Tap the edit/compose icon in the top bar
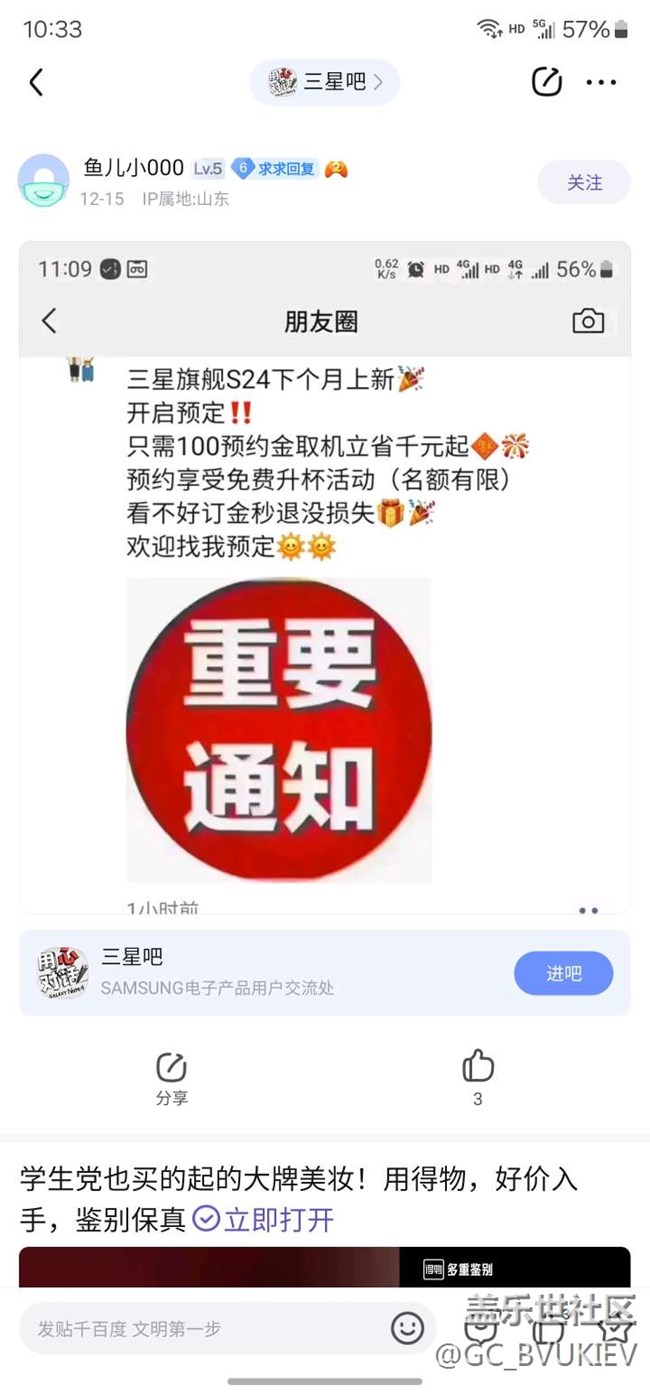650x1394 pixels. tap(546, 82)
